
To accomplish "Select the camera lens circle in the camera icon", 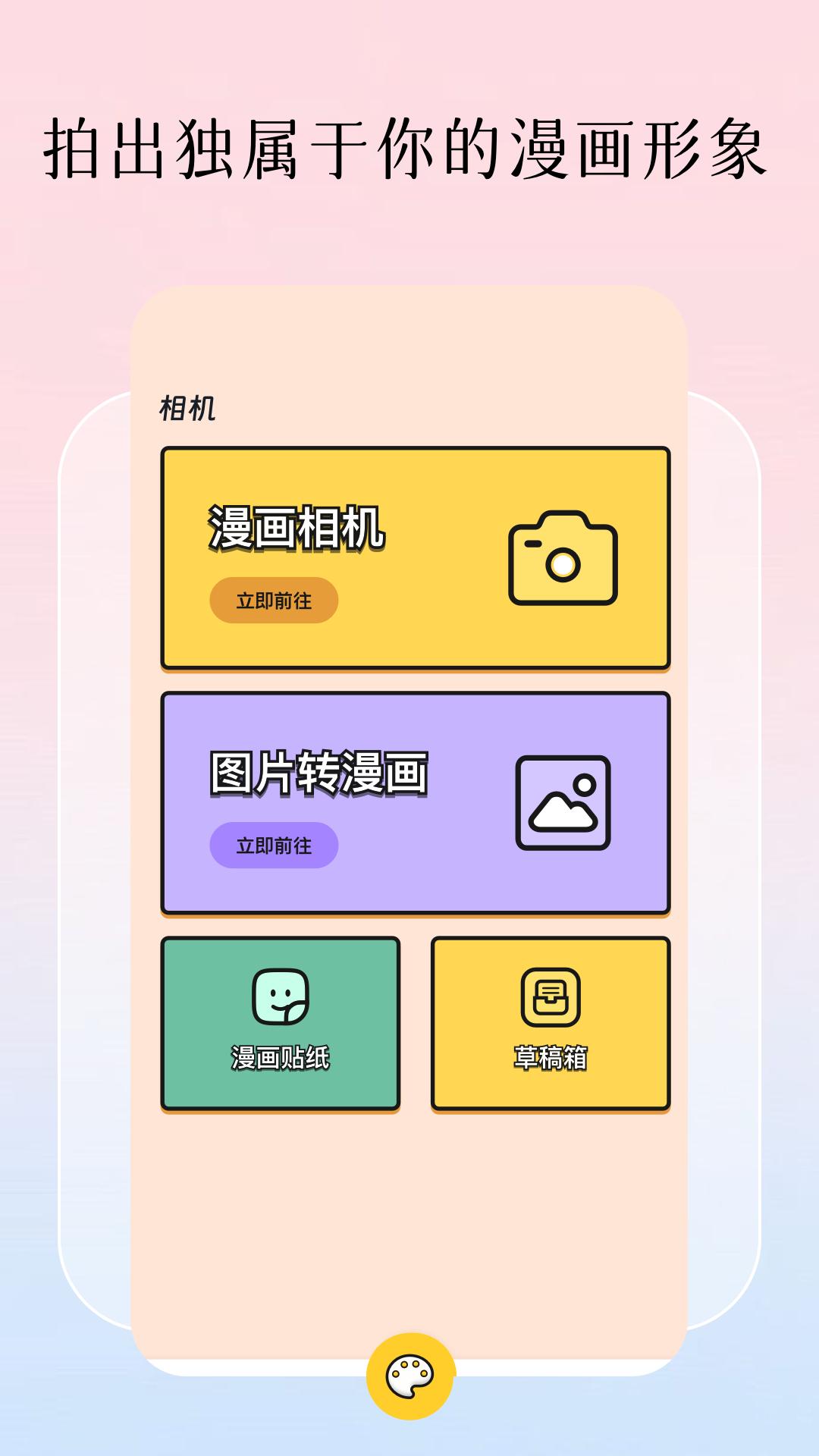I will pos(563,563).
